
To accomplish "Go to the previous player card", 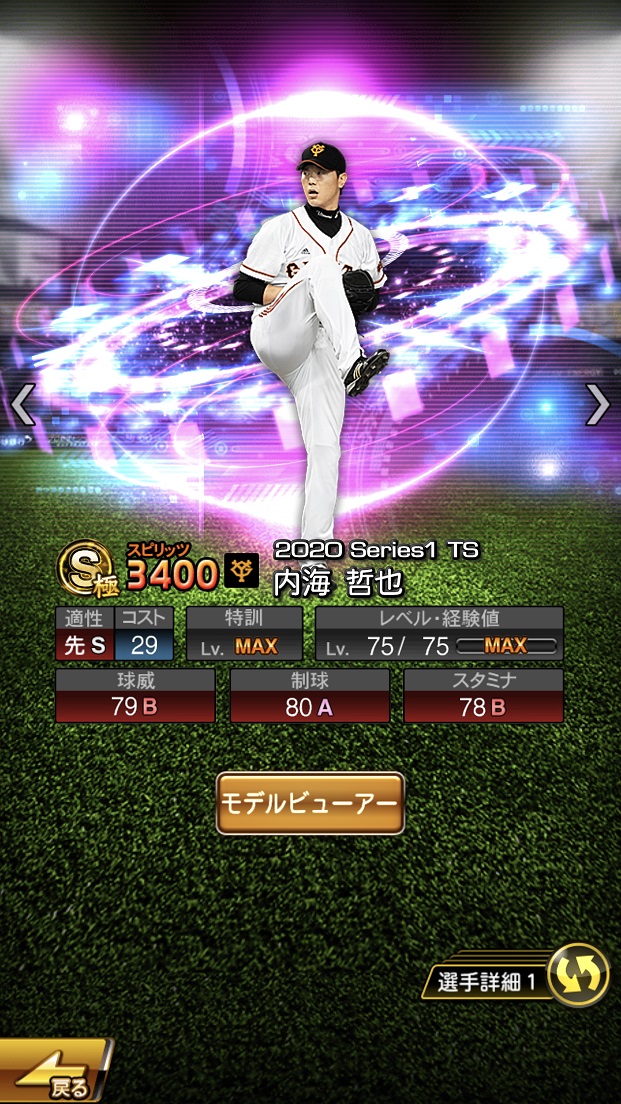I will click(x=22, y=405).
